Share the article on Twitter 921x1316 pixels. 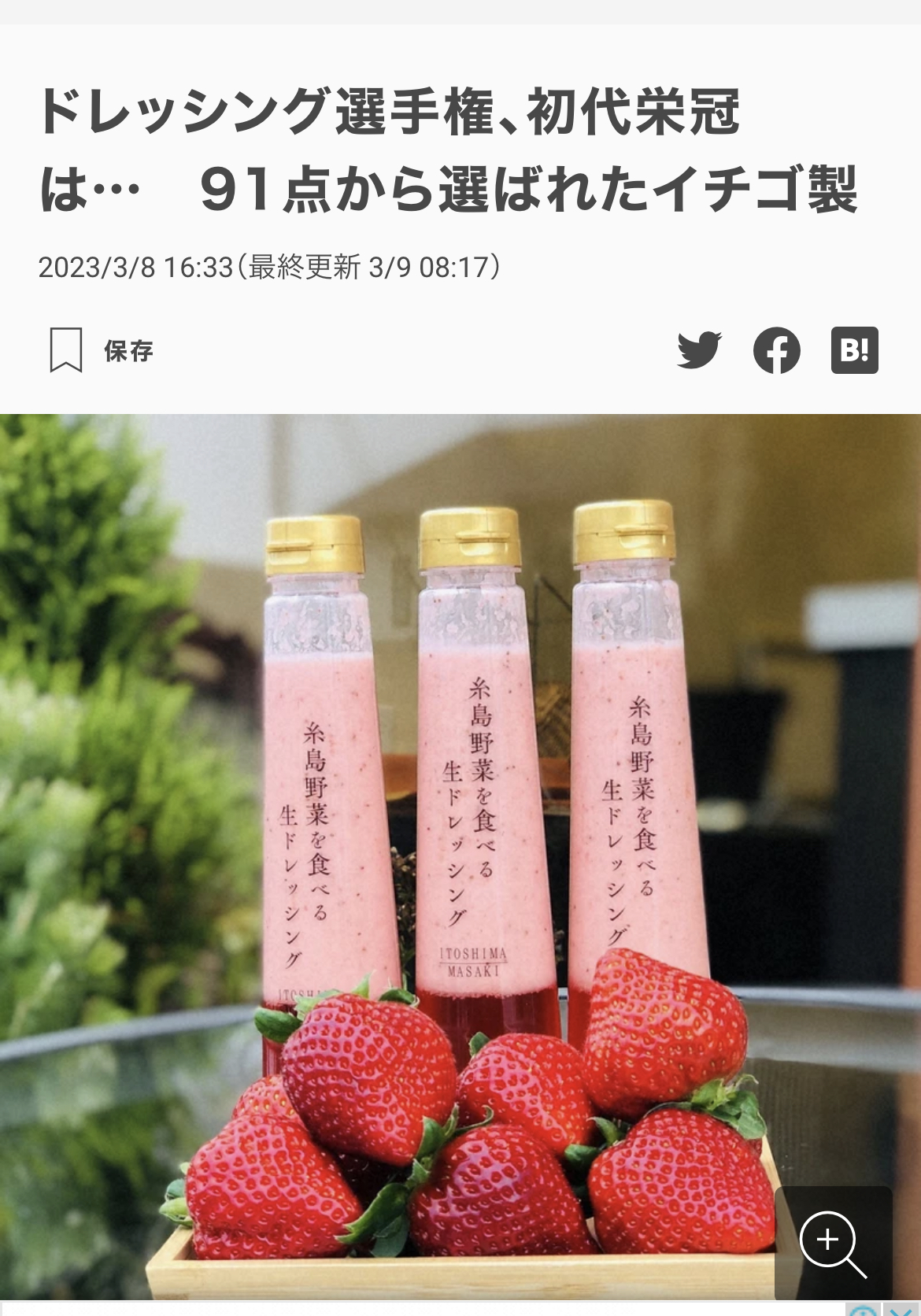(x=699, y=350)
